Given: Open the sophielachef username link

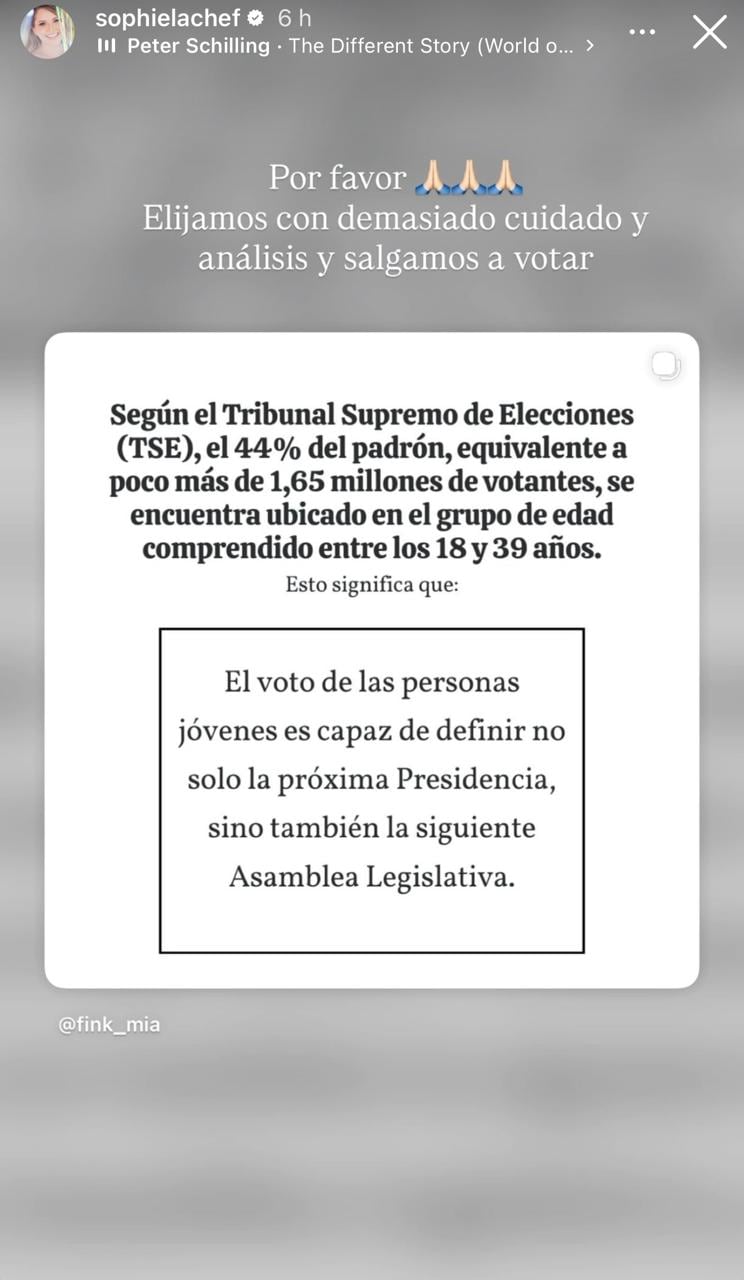Looking at the screenshot, I should (168, 18).
